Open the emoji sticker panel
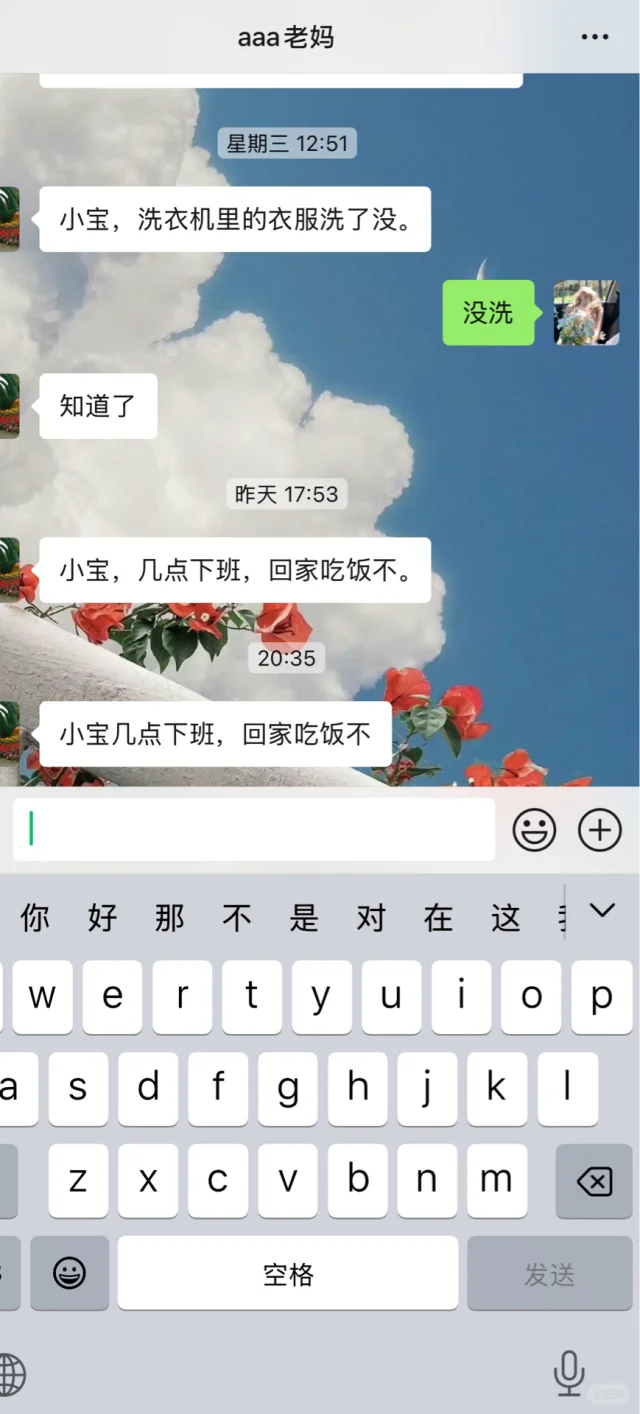640x1414 pixels. [x=534, y=830]
